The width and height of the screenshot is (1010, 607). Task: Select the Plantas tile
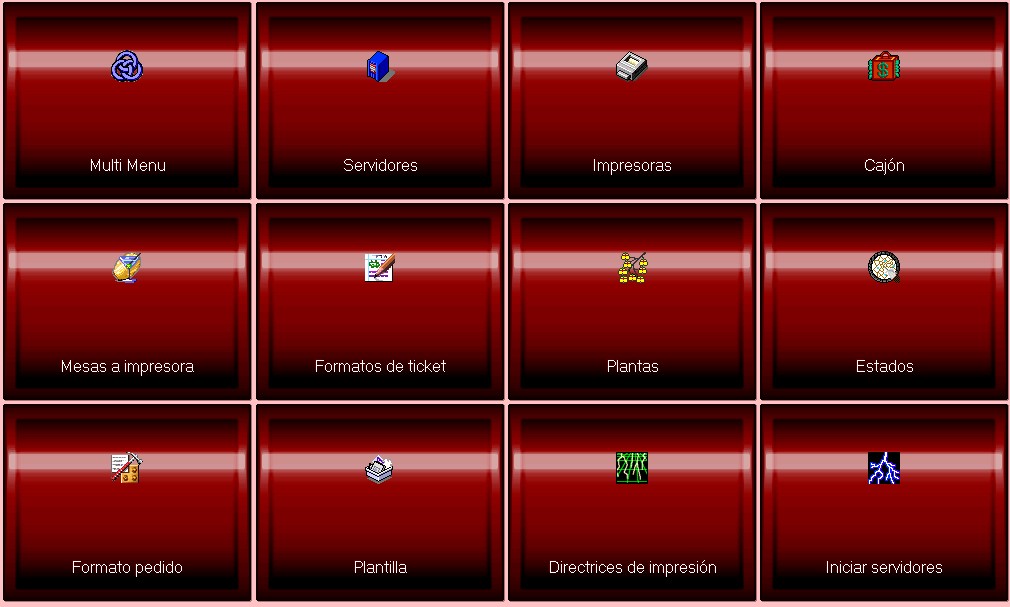pos(632,302)
